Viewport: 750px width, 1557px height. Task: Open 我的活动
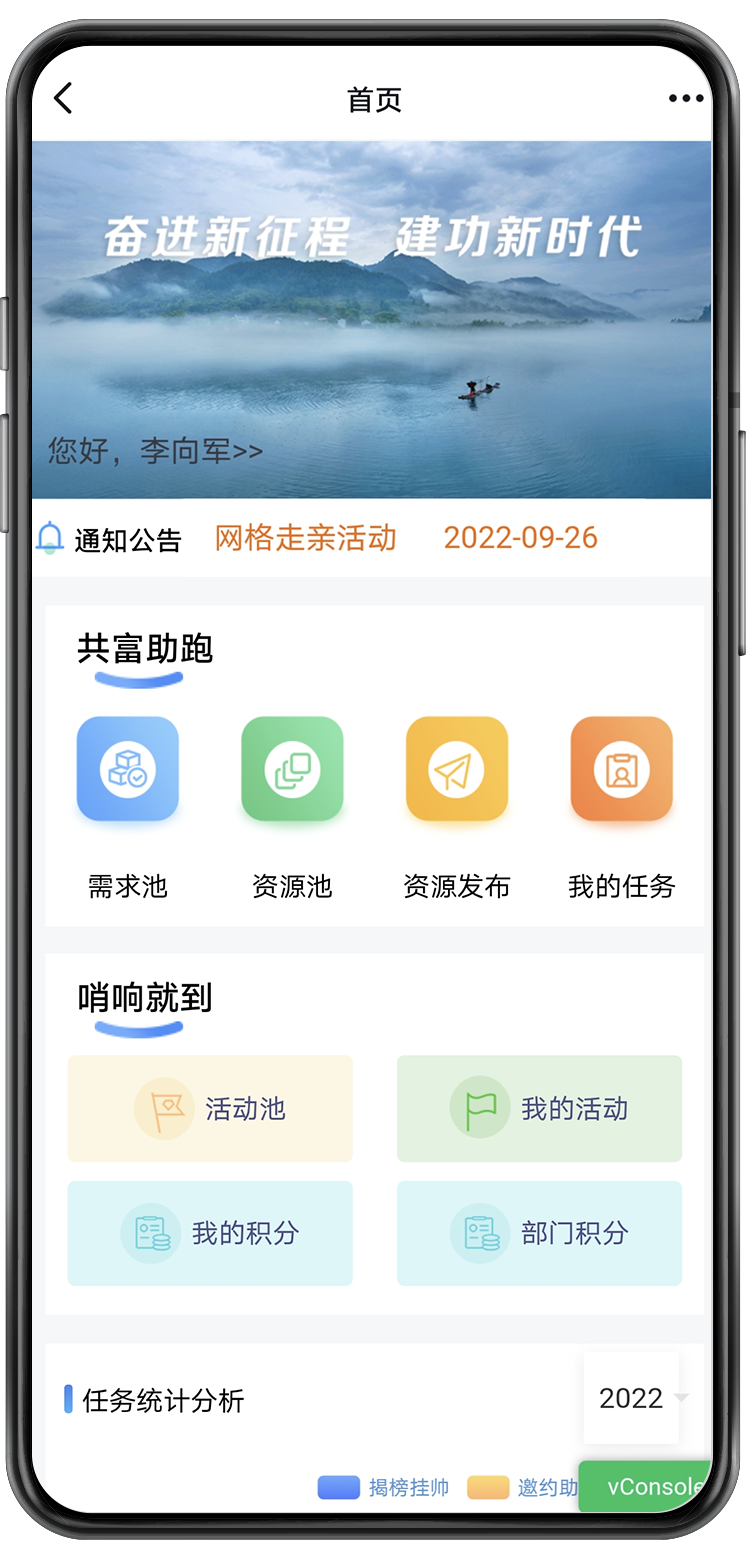tap(539, 1108)
